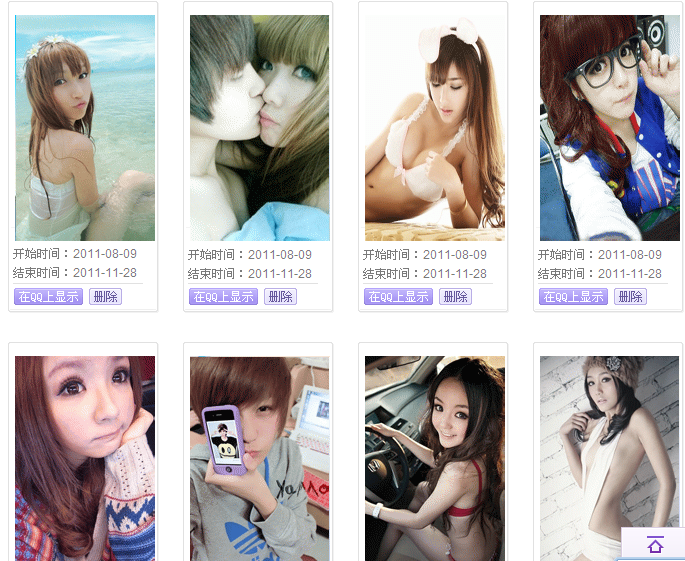Tap 在QQ上显示 under the glasses girl photo
The width and height of the screenshot is (685, 561).
[573, 297]
